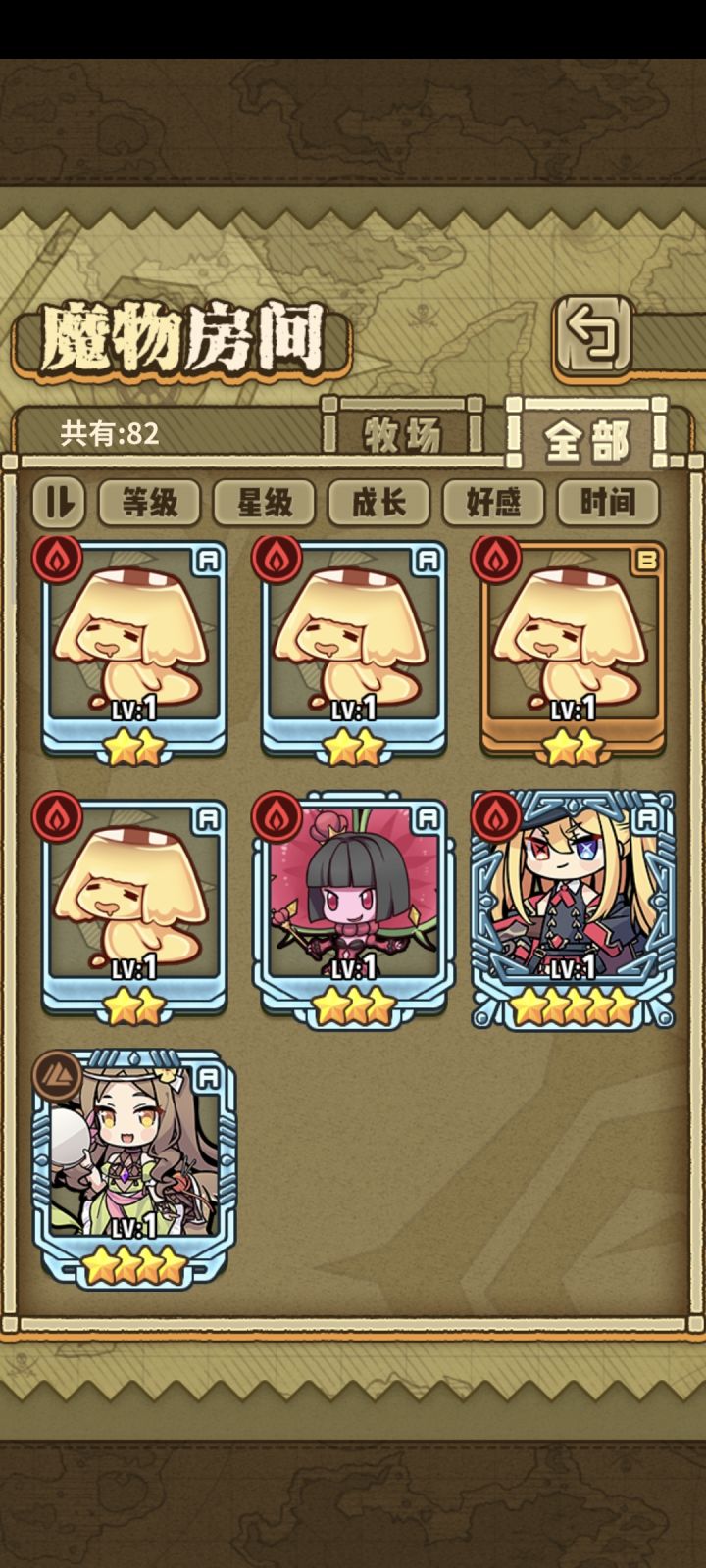
Task: Open the 成长 growth sort option
Action: point(379,503)
